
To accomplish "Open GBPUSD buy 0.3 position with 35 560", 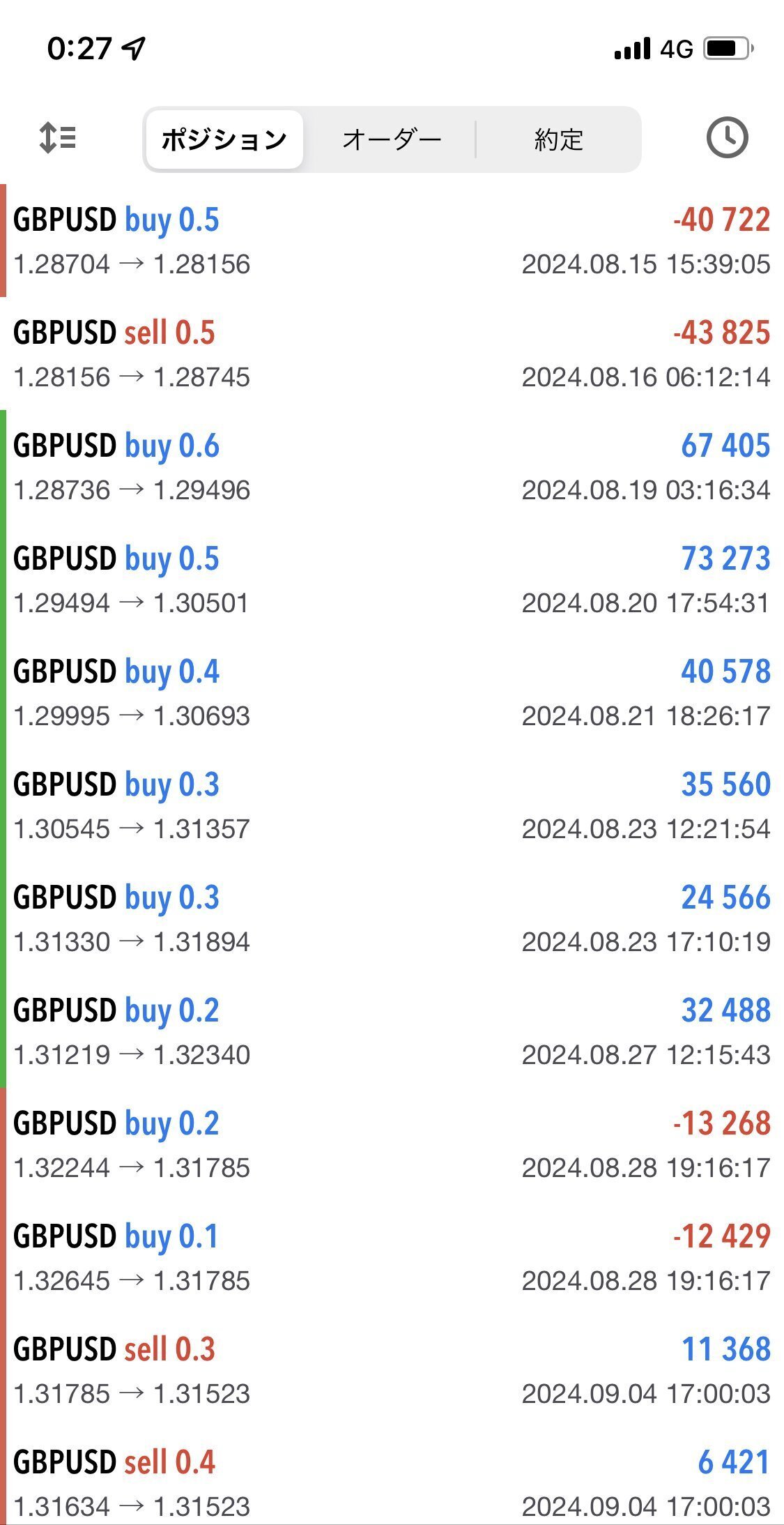I will pyautogui.click(x=392, y=805).
